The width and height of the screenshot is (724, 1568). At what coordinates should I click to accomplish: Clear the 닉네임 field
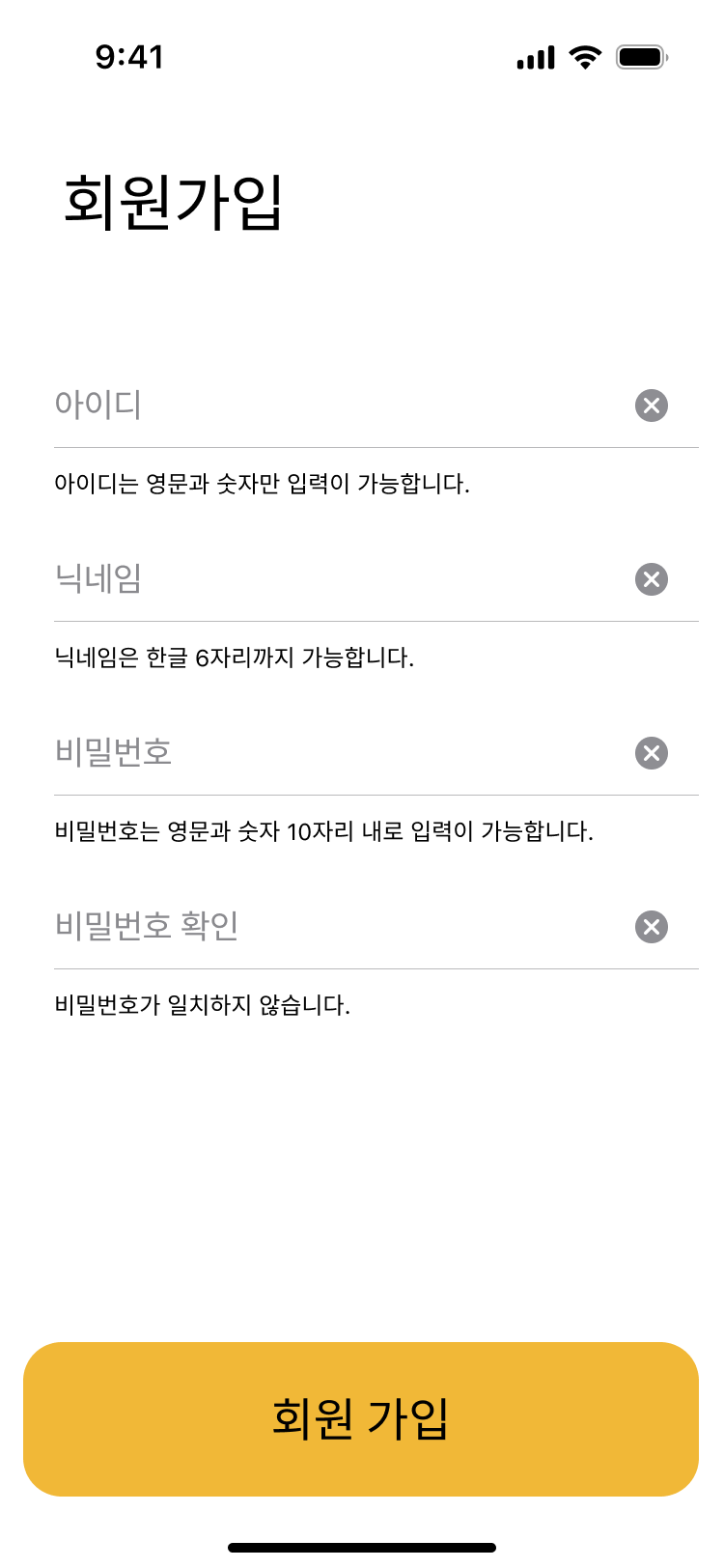(x=652, y=579)
